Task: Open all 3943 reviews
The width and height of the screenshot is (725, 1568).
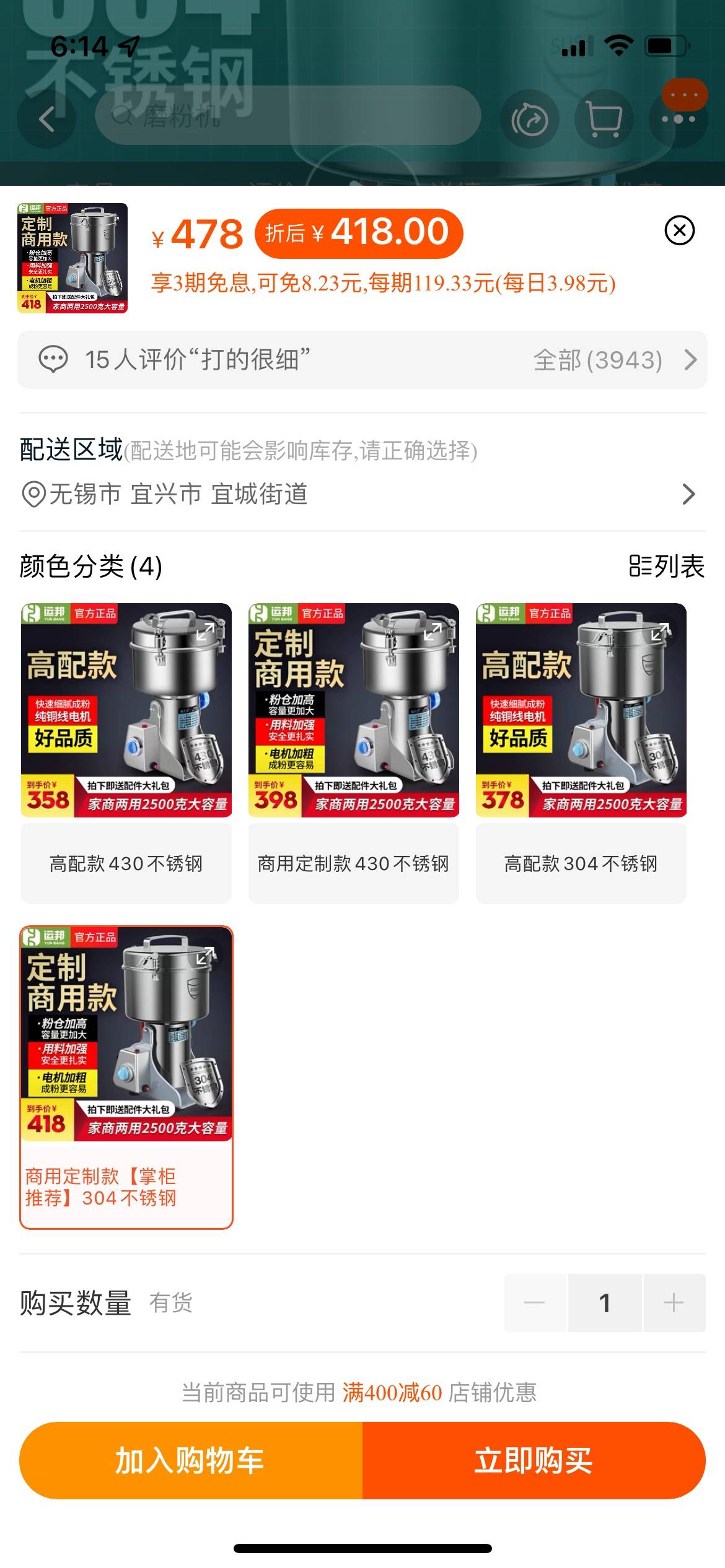Action: [615, 360]
